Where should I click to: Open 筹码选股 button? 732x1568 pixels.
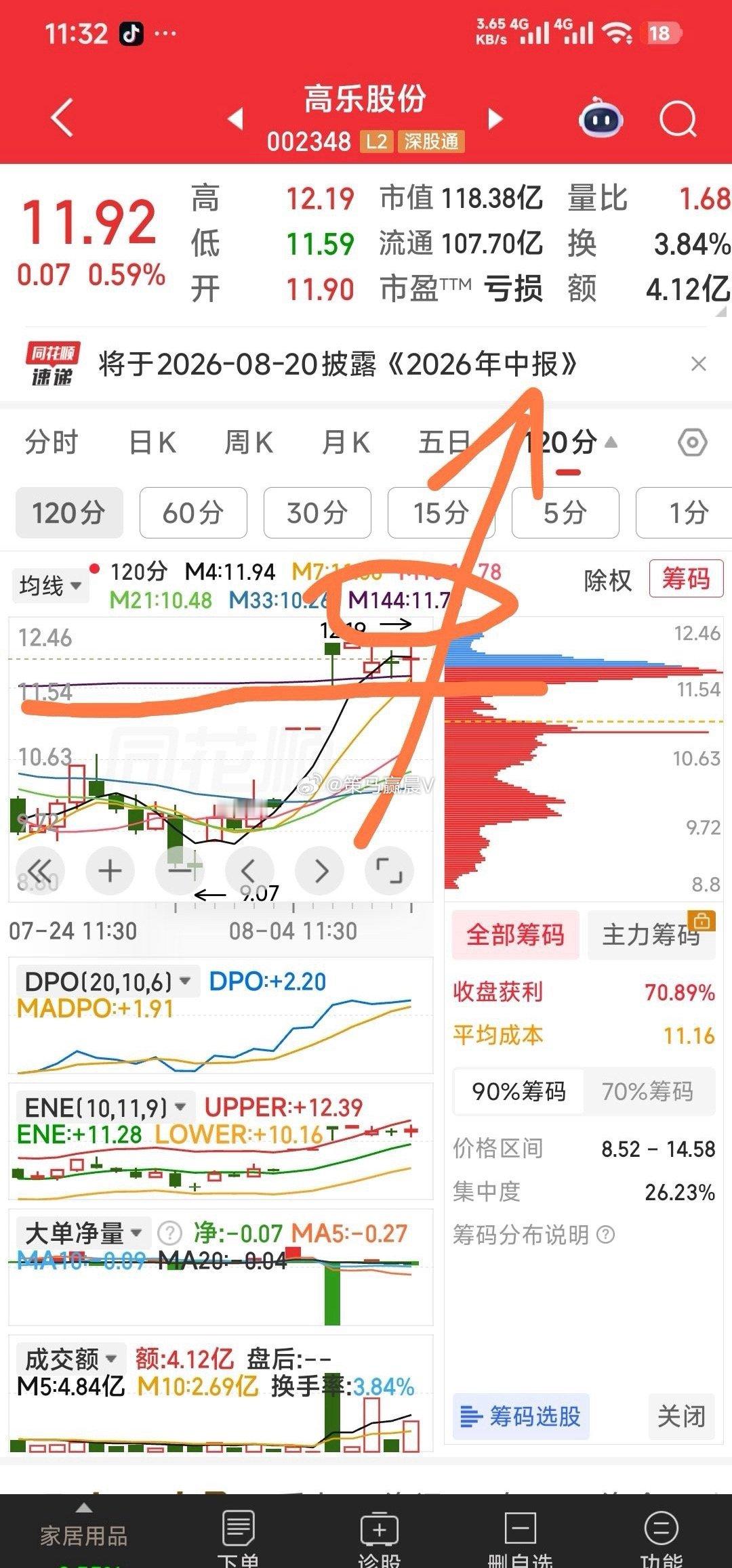[x=521, y=1416]
